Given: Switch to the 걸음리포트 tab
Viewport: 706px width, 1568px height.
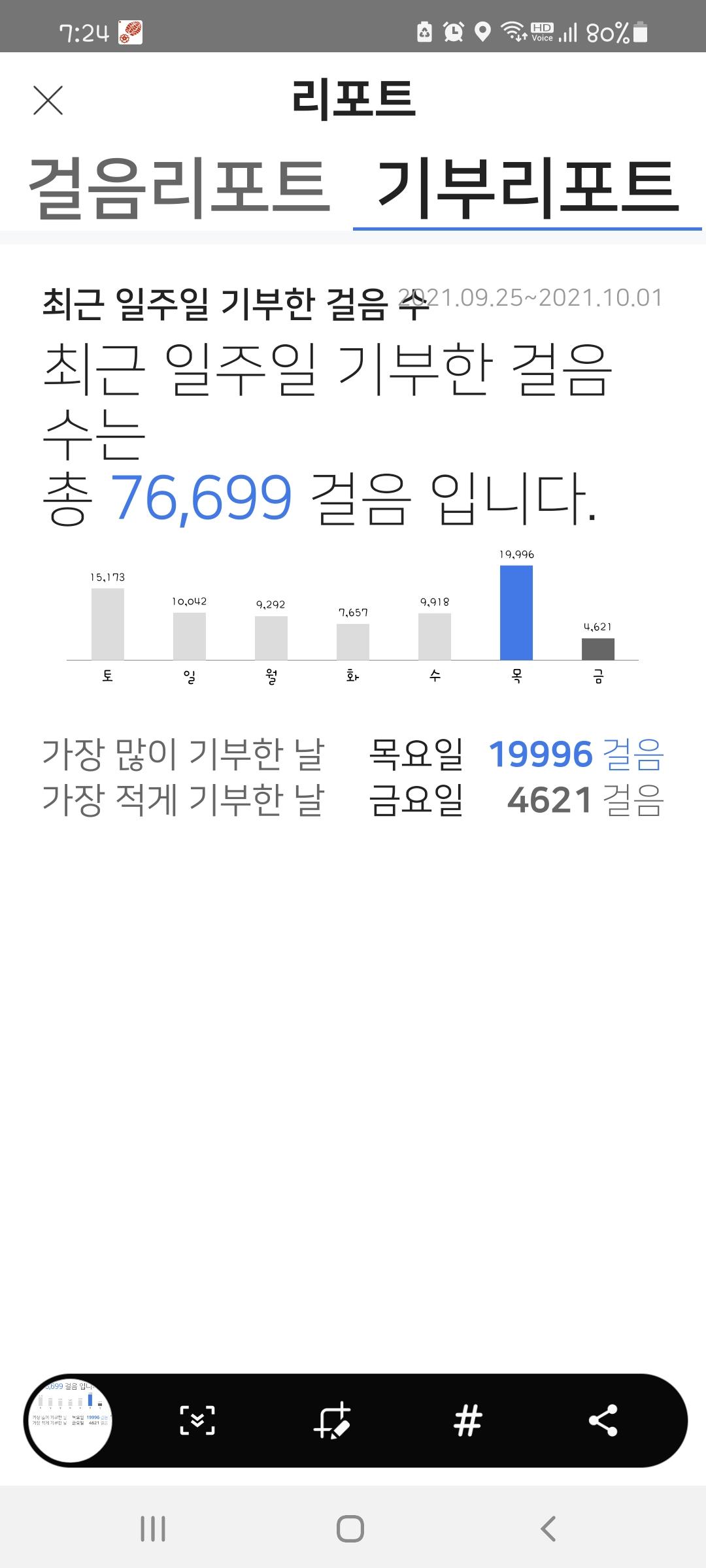Looking at the screenshot, I should coord(179,189).
